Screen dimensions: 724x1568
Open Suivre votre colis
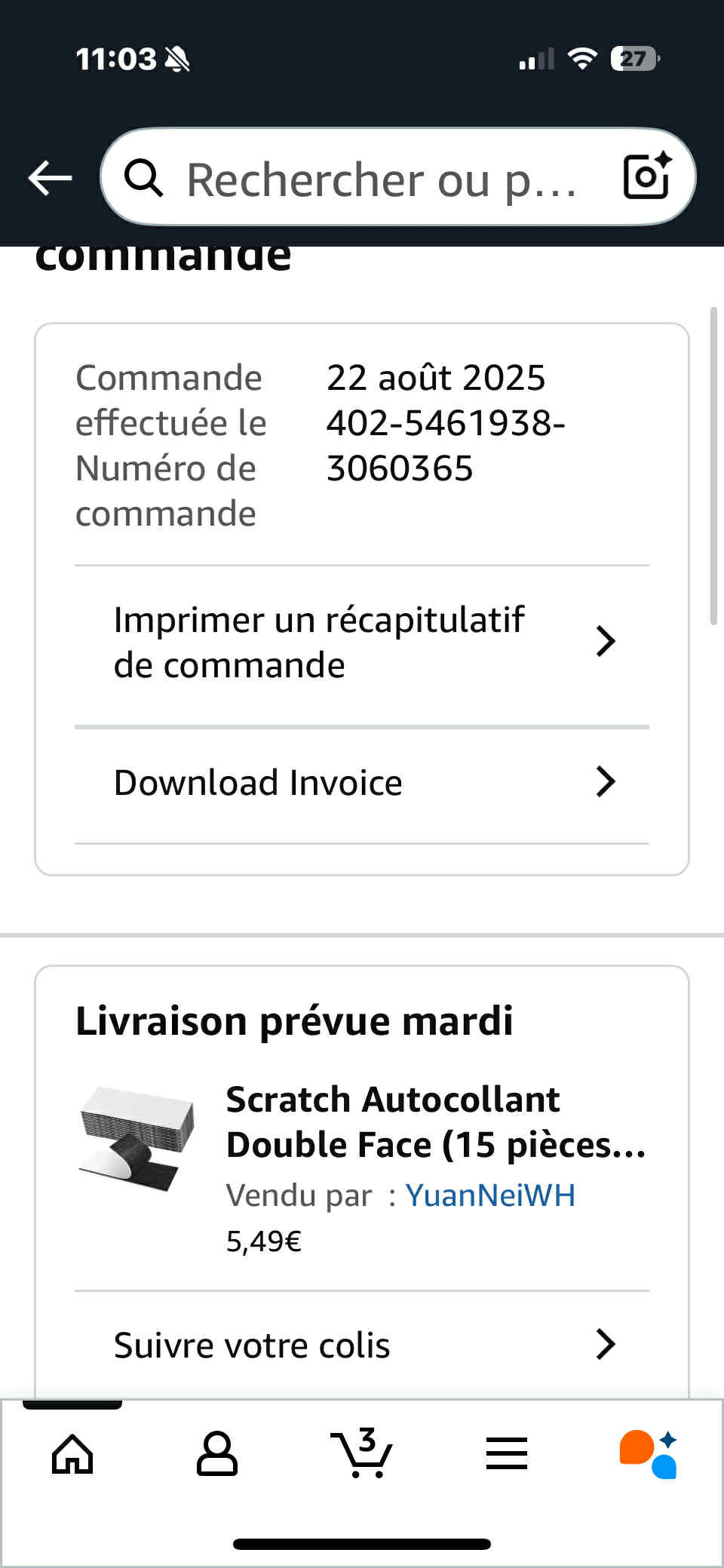point(362,1345)
